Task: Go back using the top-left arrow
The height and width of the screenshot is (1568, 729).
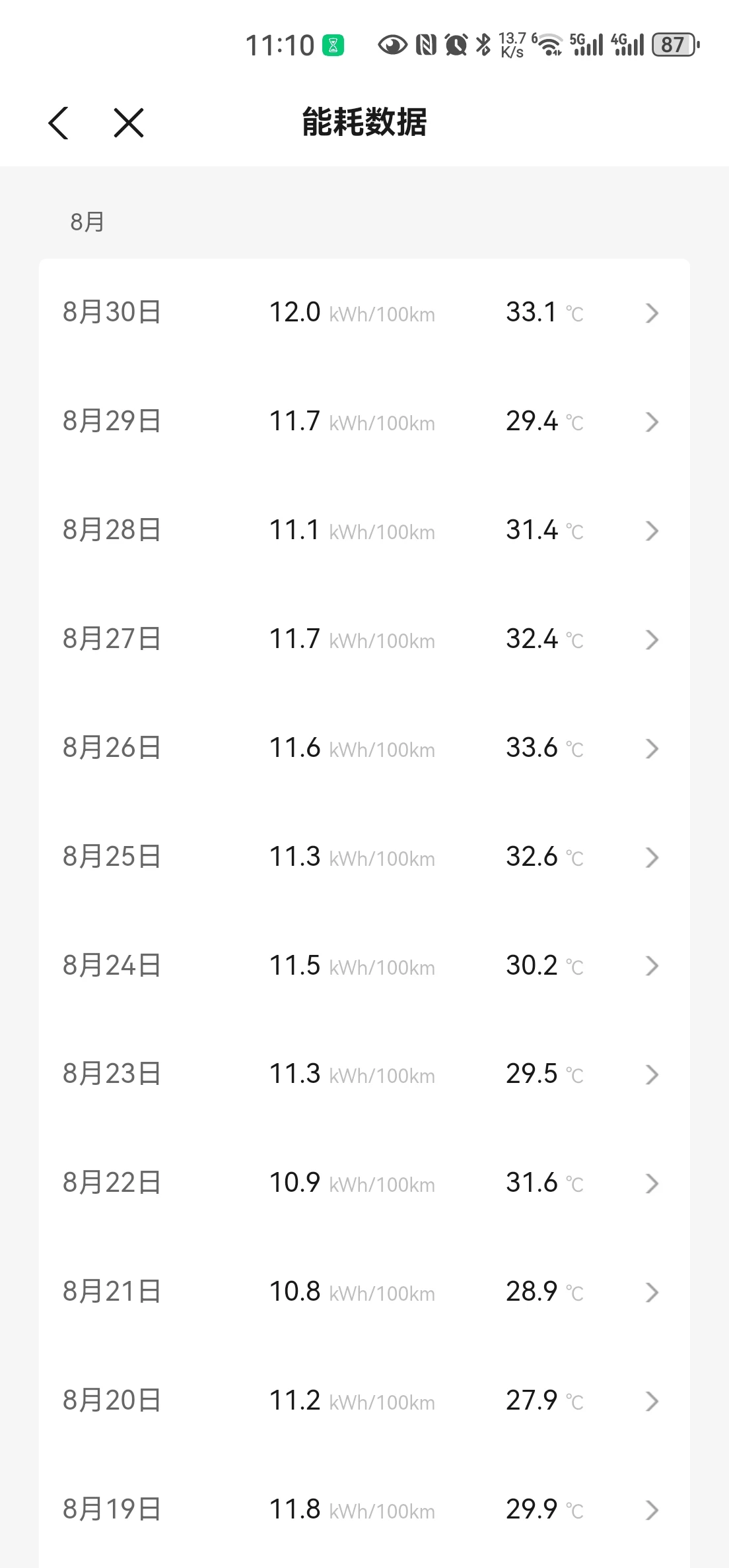Action: pyautogui.click(x=59, y=123)
